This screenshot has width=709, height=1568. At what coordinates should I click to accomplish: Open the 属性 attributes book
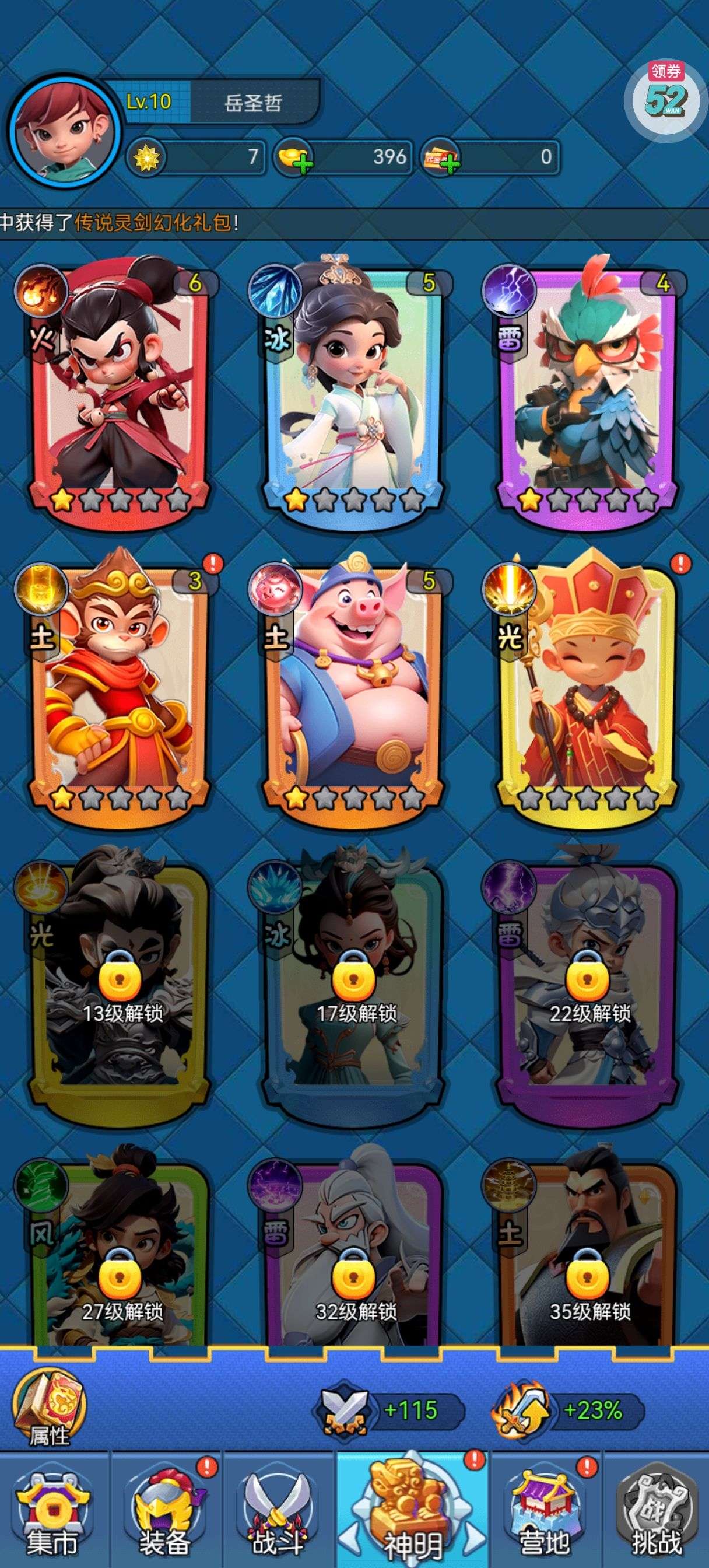[50, 1411]
